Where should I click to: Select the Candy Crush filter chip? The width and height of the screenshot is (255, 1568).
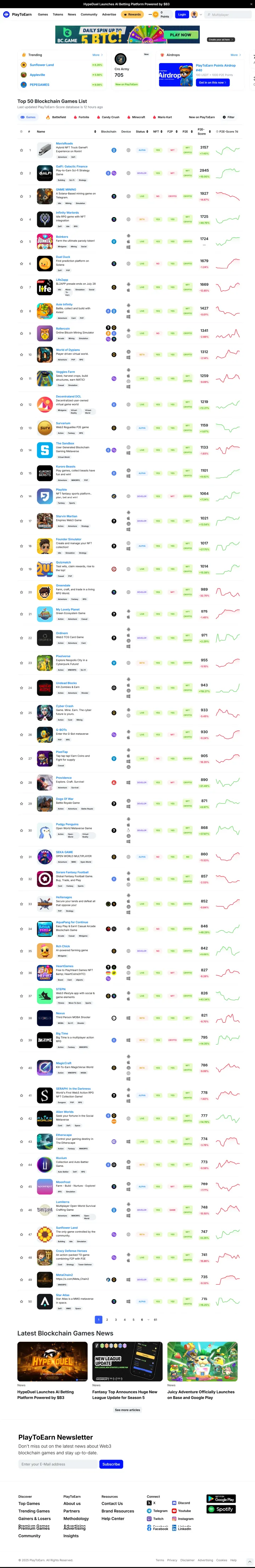pyautogui.click(x=108, y=117)
